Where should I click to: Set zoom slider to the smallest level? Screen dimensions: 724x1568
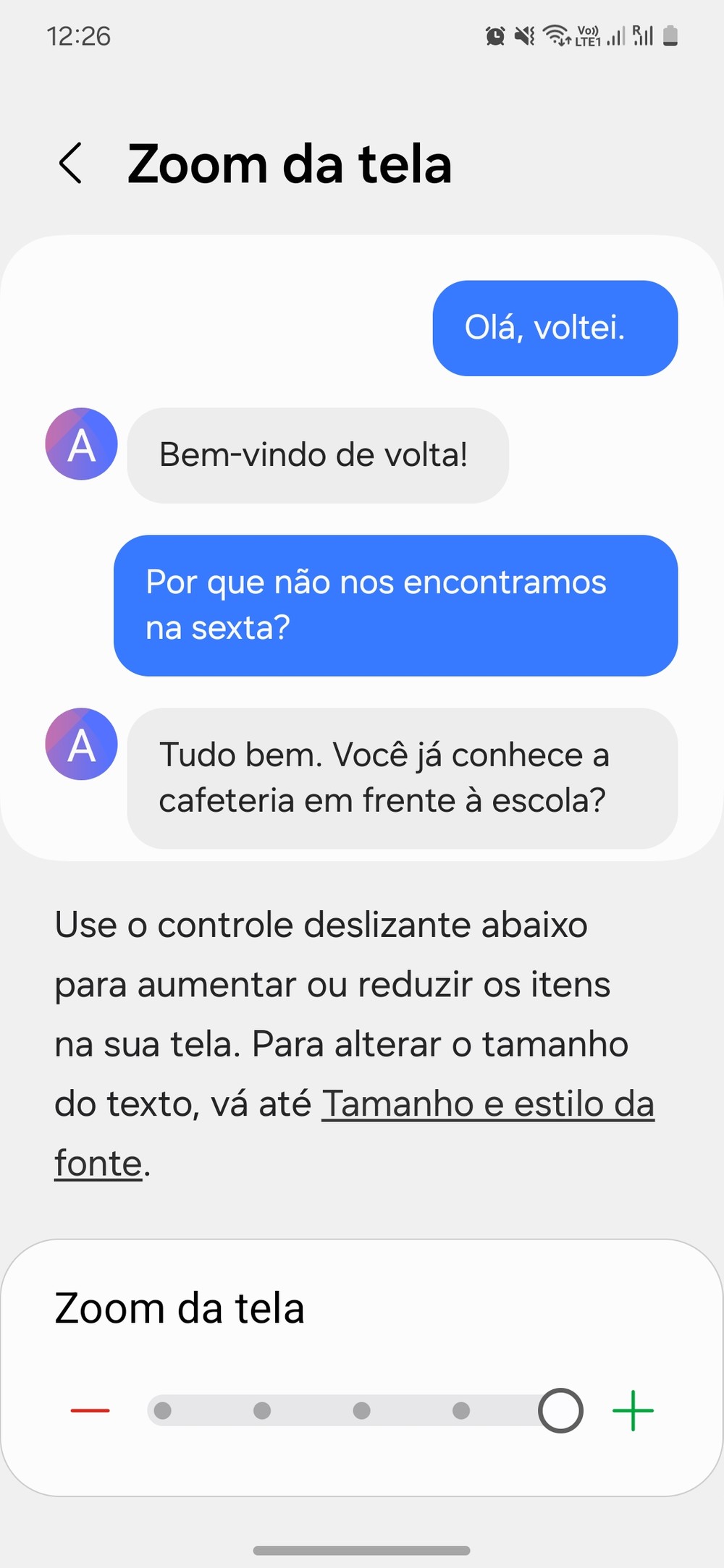click(163, 1410)
